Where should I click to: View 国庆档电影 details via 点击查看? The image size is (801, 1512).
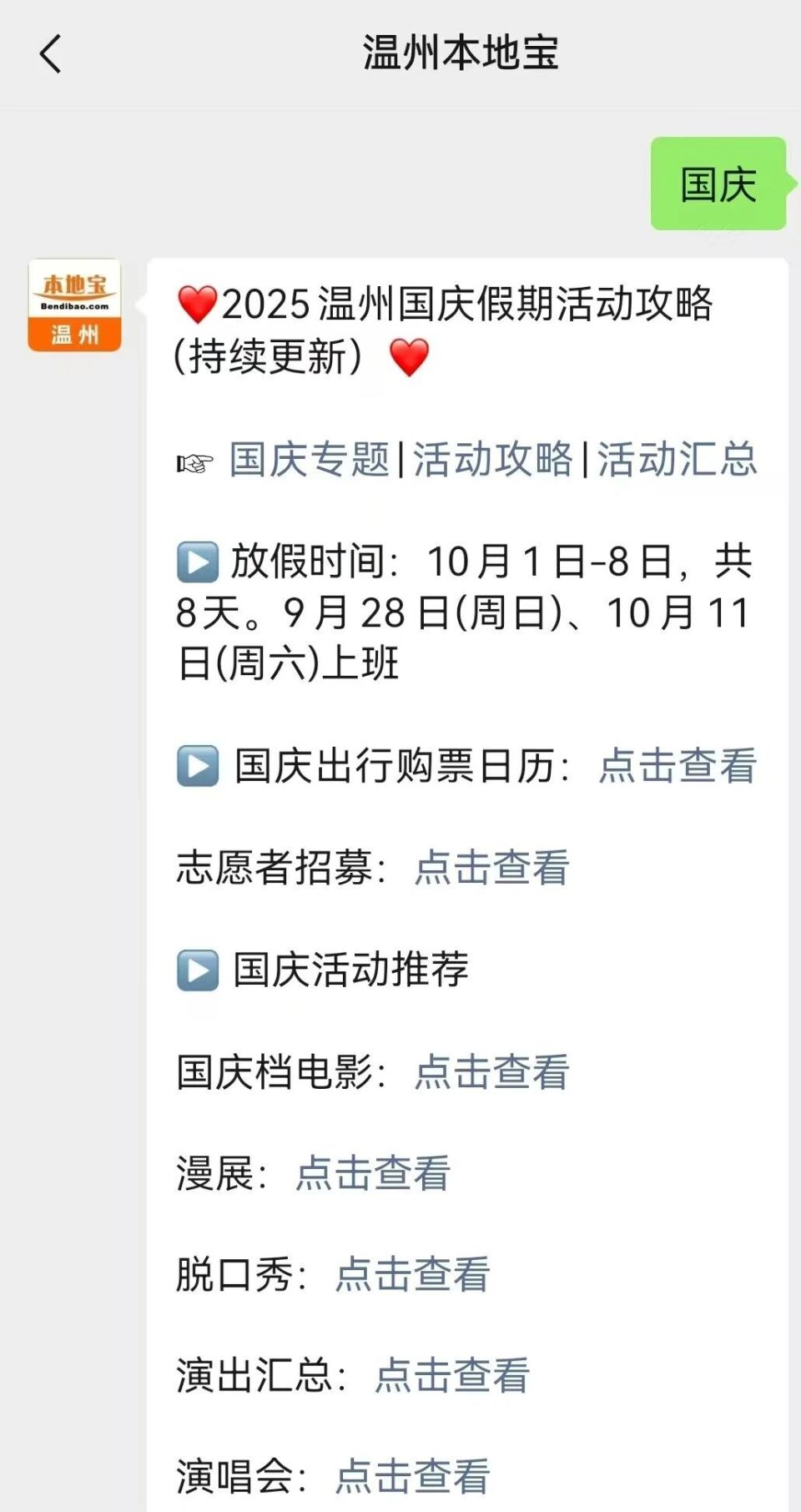[x=491, y=1072]
